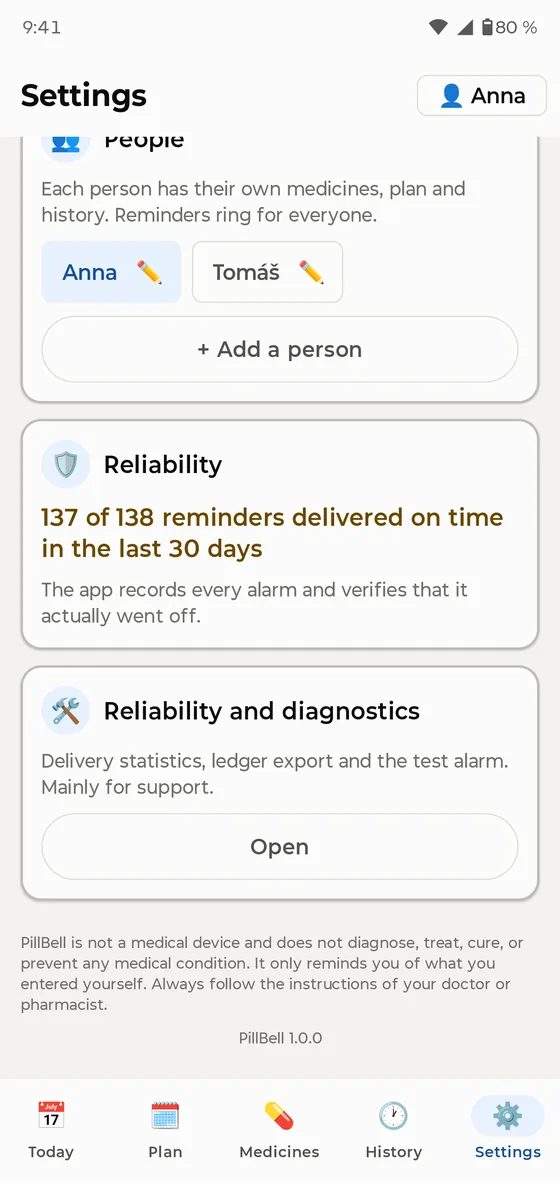This screenshot has height=1193, width=560.
Task: Select the Tomáš person chip
Action: (267, 272)
